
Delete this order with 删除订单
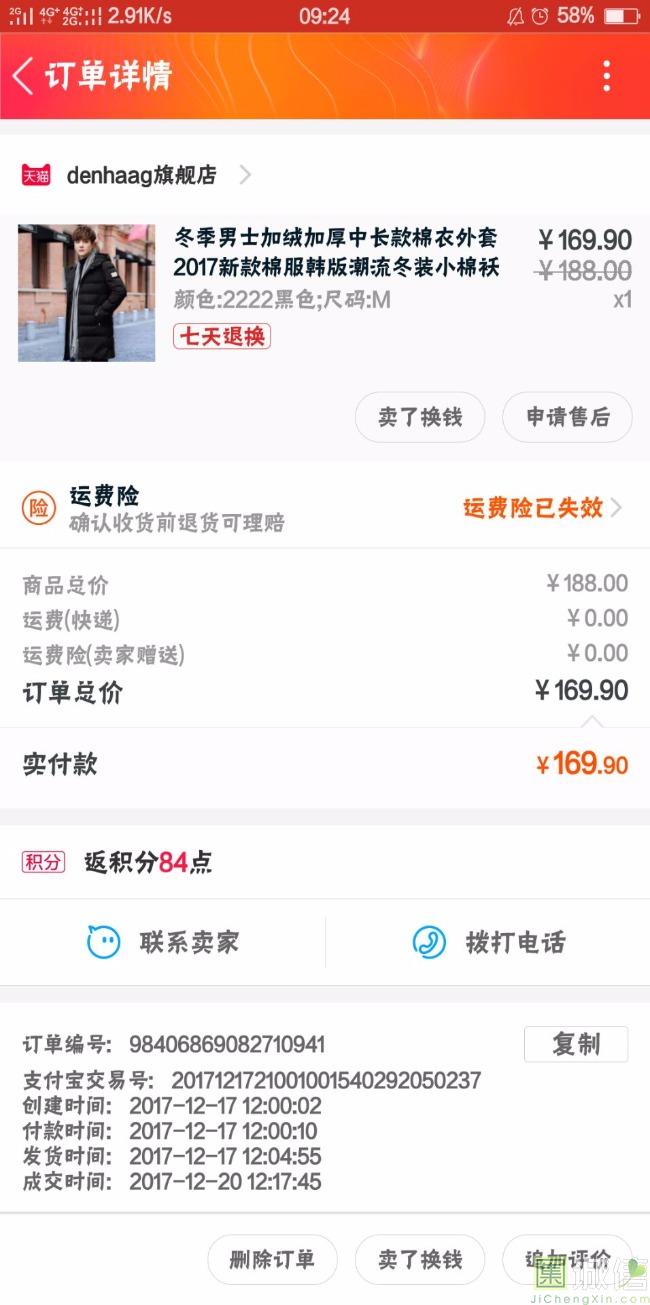tap(272, 1259)
